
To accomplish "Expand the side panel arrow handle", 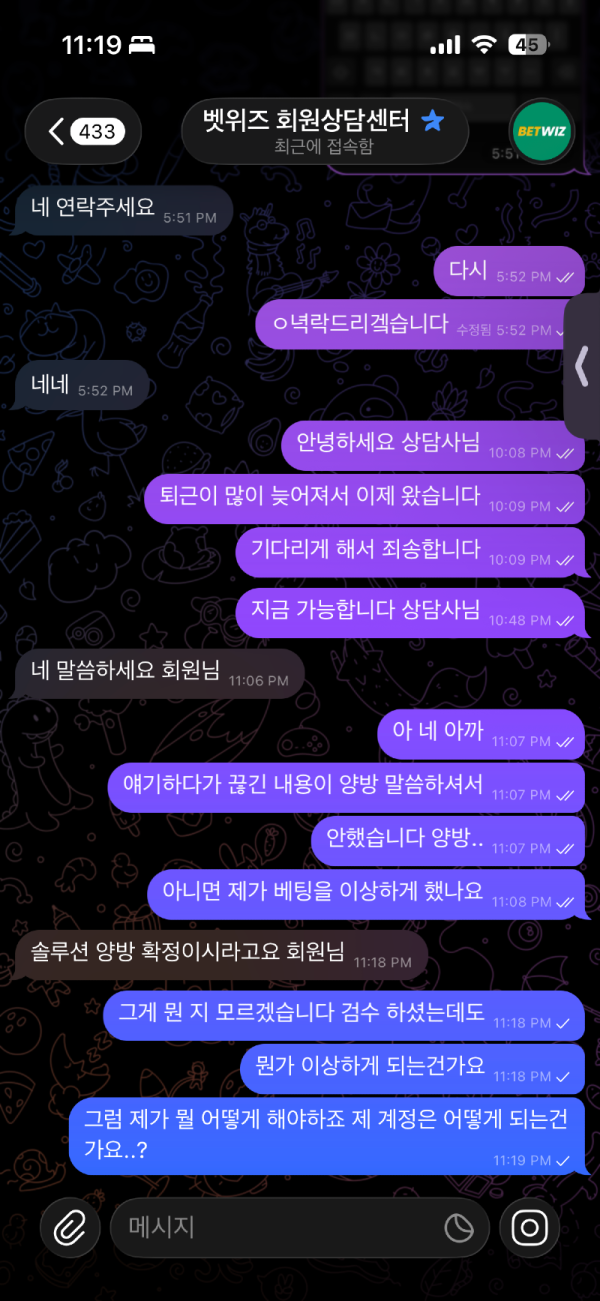I will click(x=583, y=367).
